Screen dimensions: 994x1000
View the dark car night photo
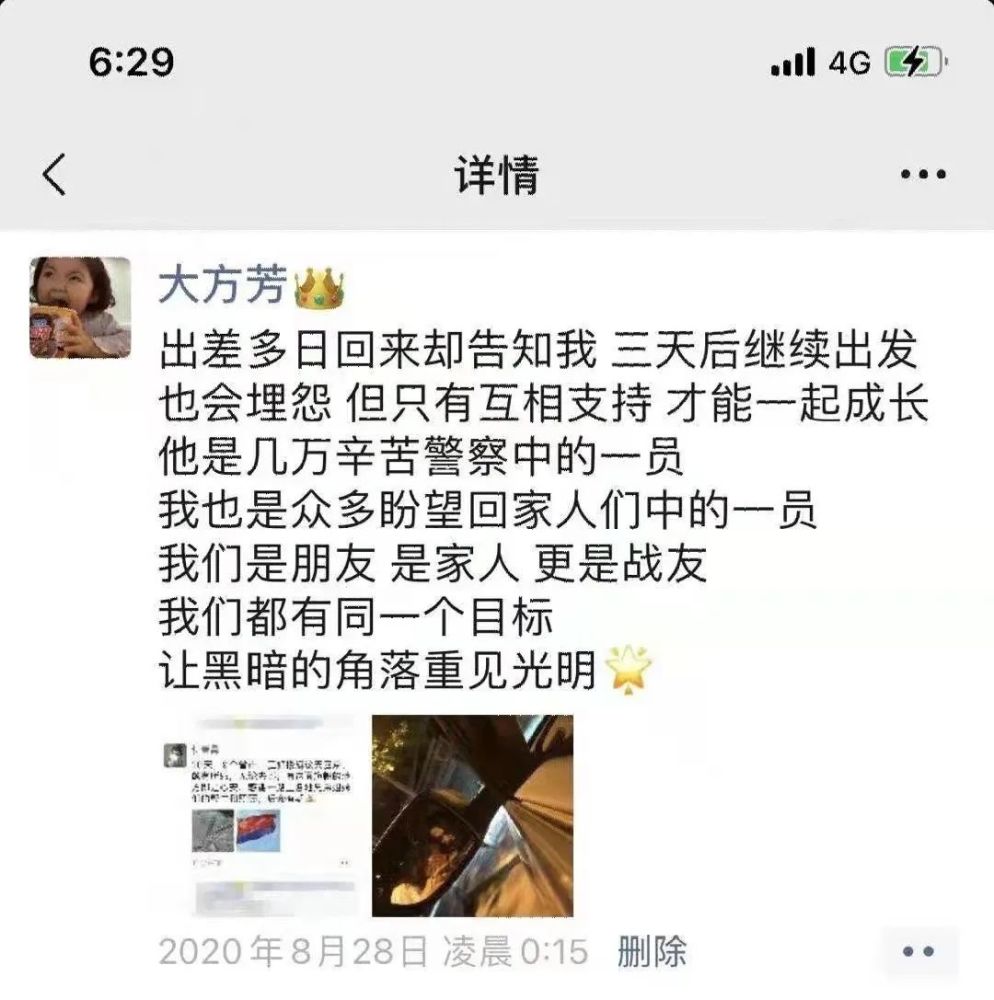click(472, 815)
